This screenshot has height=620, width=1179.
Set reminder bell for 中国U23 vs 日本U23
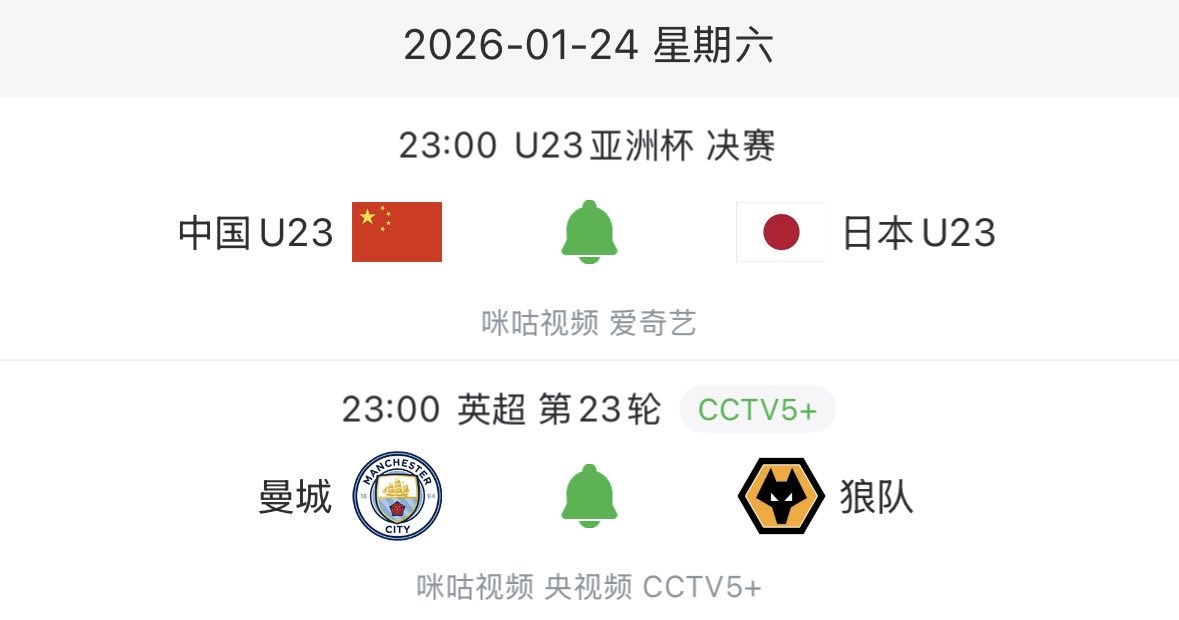[x=589, y=232]
